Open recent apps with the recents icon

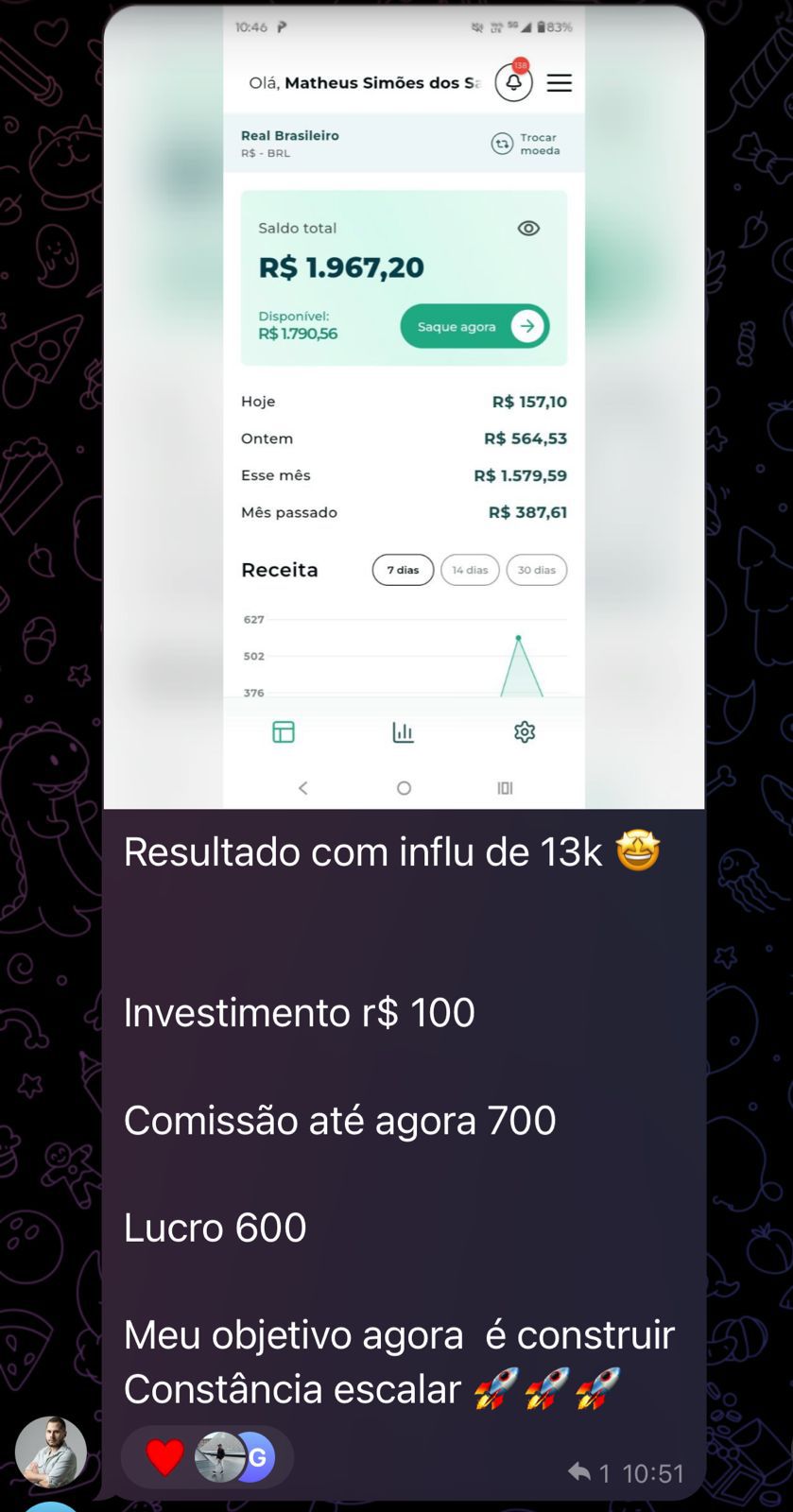coord(505,787)
